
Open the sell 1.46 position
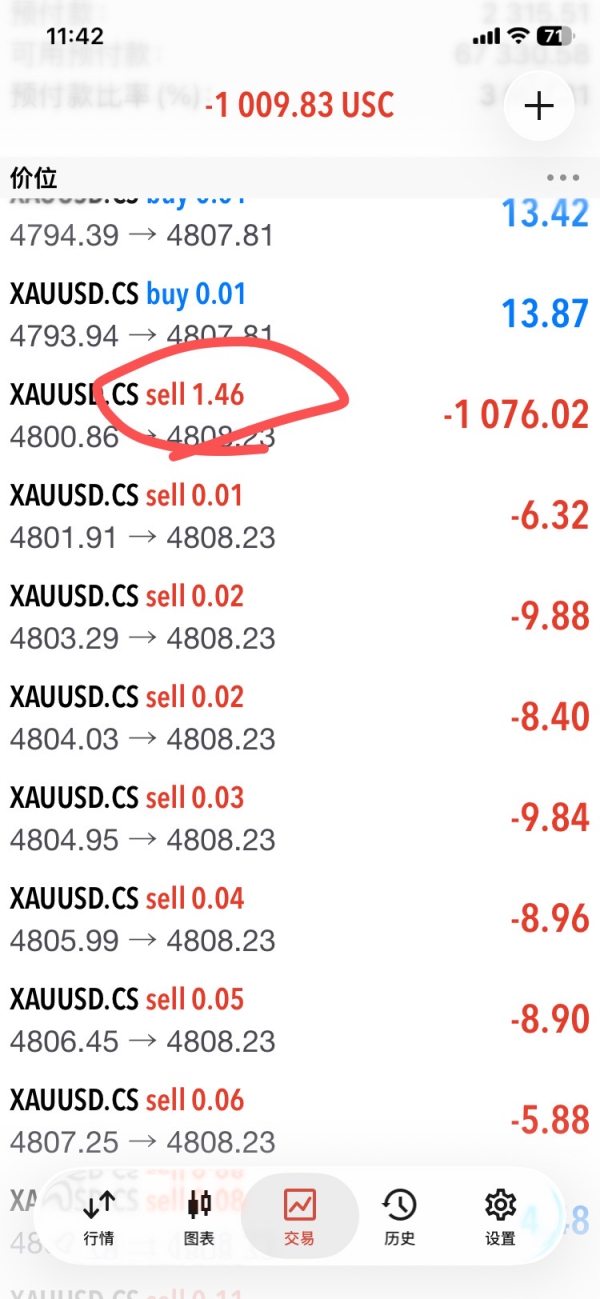300,415
